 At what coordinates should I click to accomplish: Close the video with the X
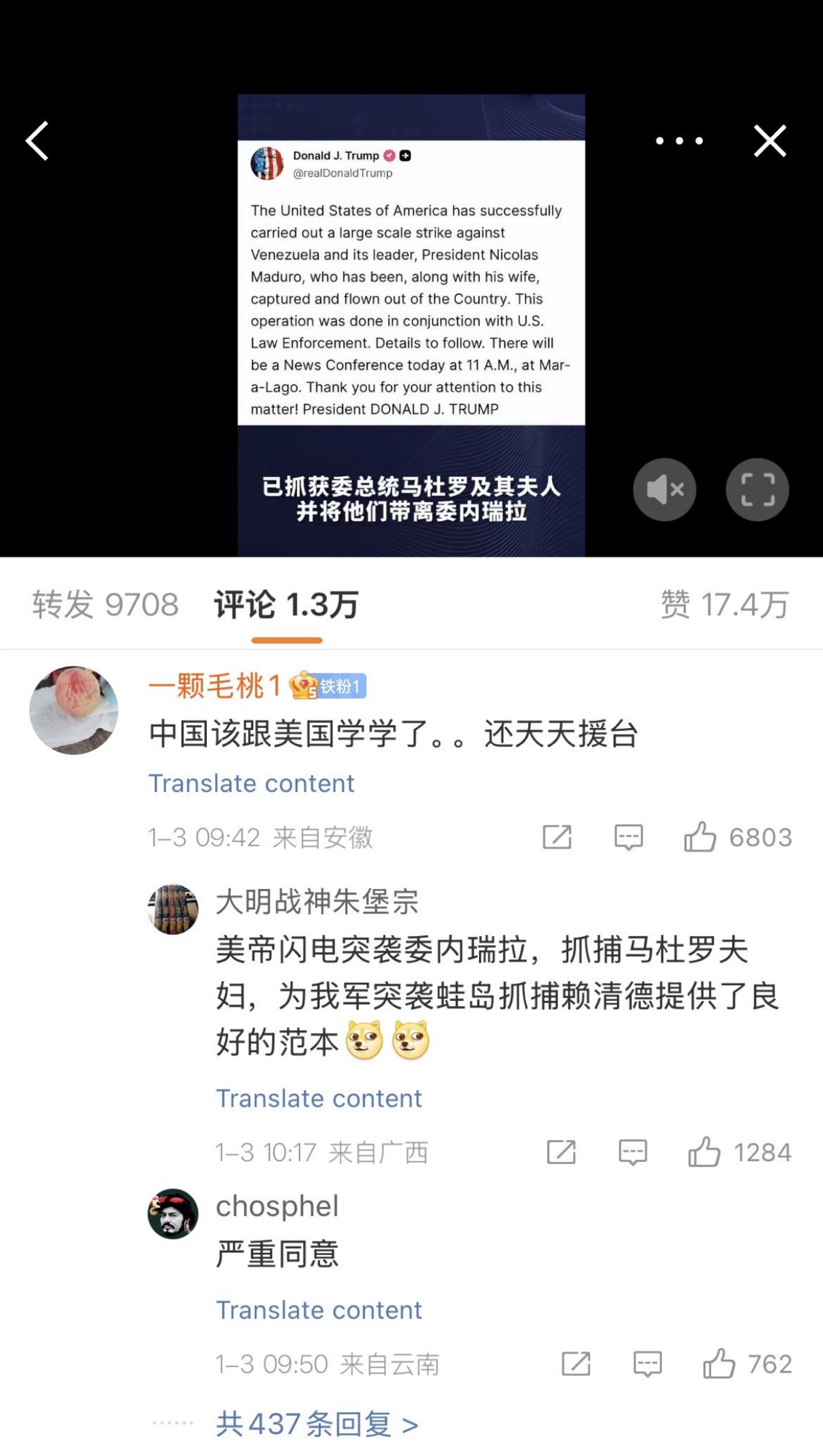coord(770,141)
